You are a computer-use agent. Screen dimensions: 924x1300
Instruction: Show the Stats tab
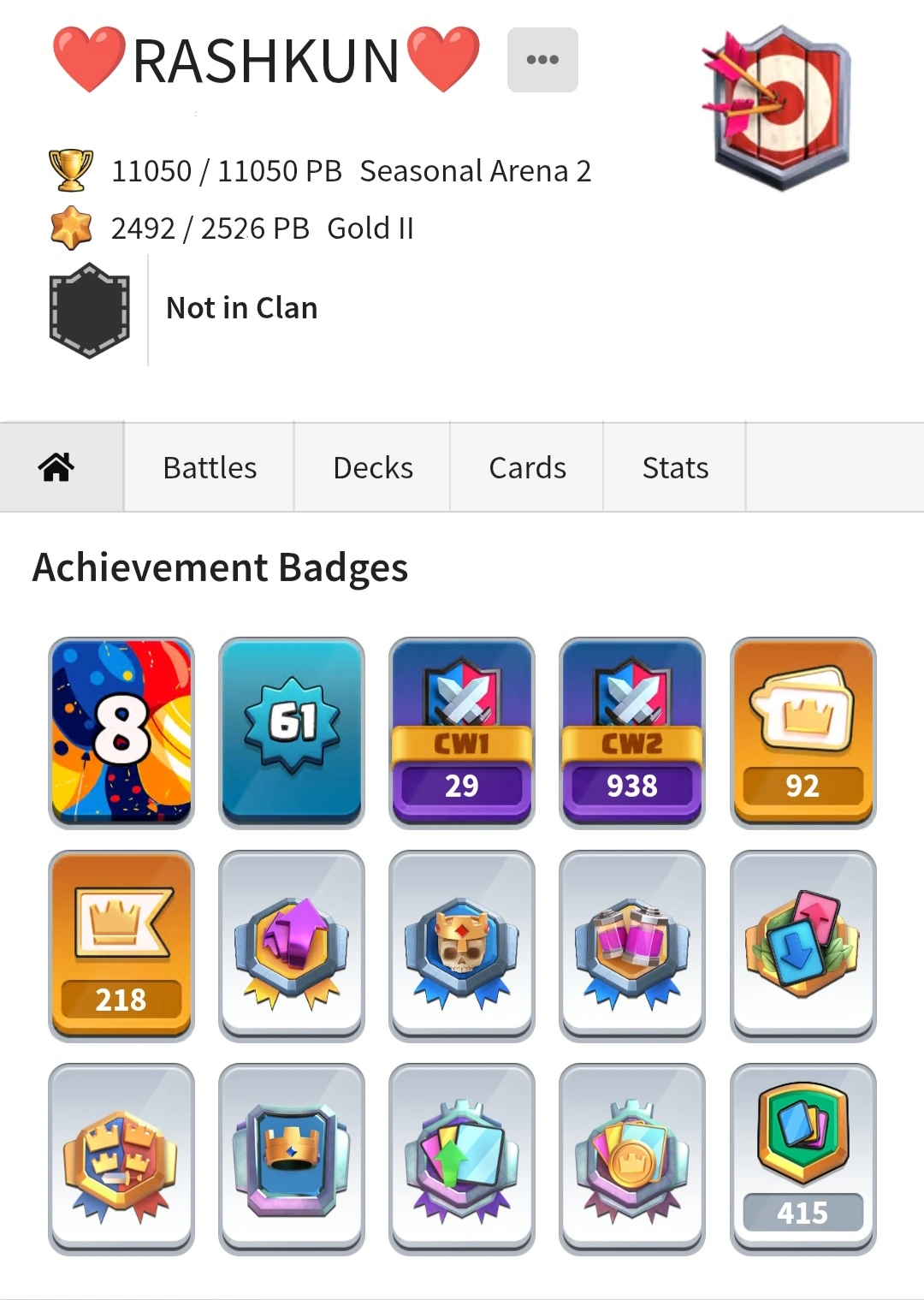[x=675, y=468]
